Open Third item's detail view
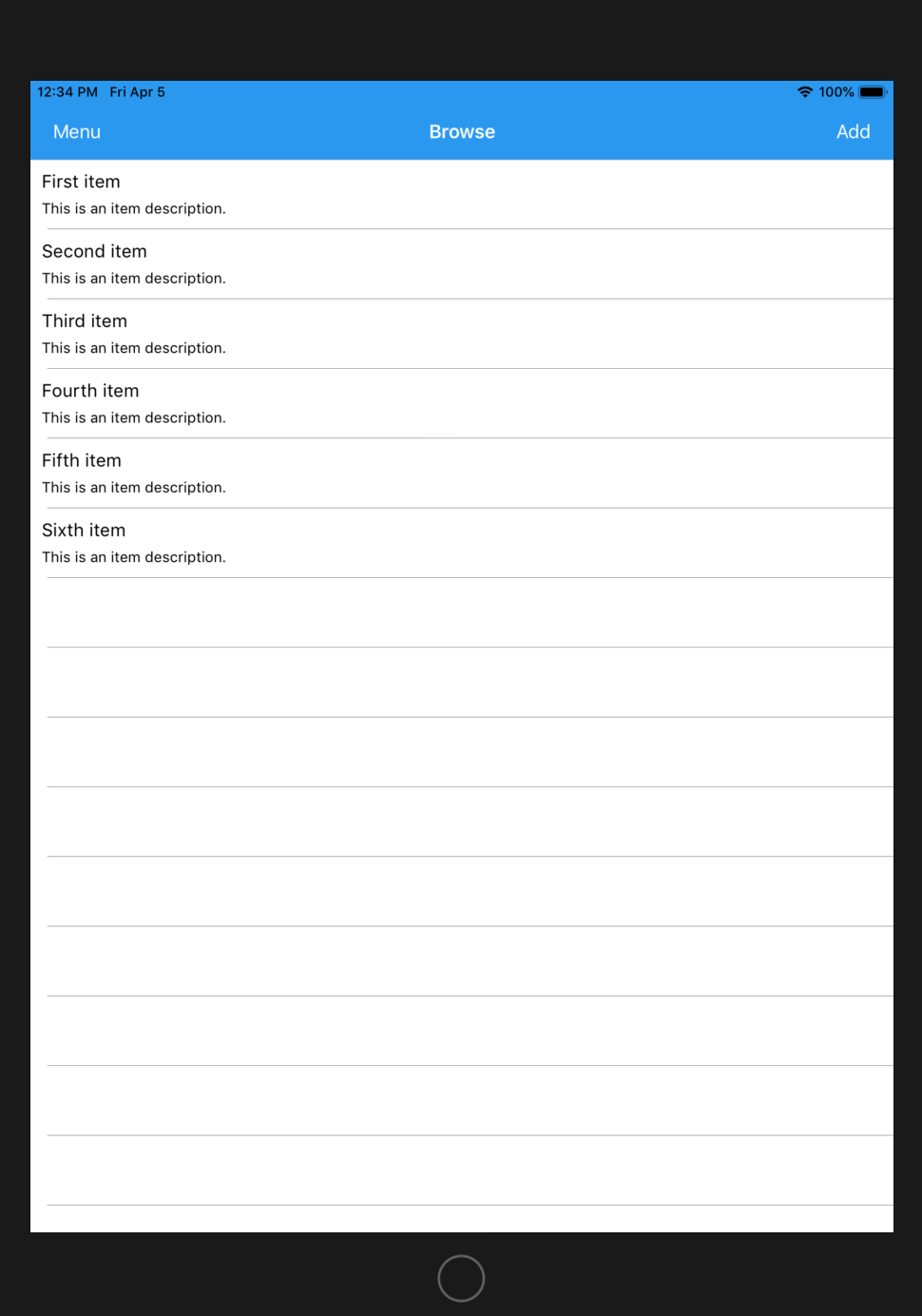 (85, 320)
